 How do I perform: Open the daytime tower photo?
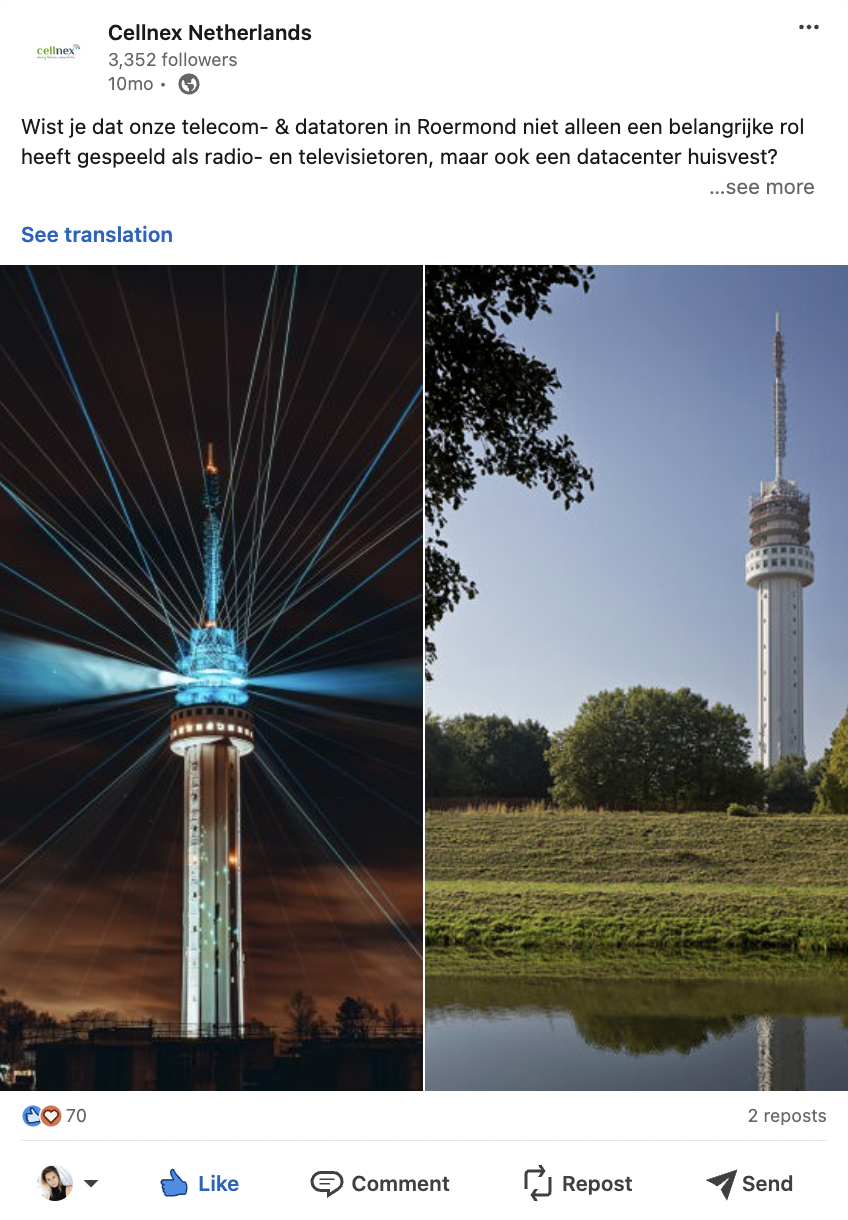636,677
